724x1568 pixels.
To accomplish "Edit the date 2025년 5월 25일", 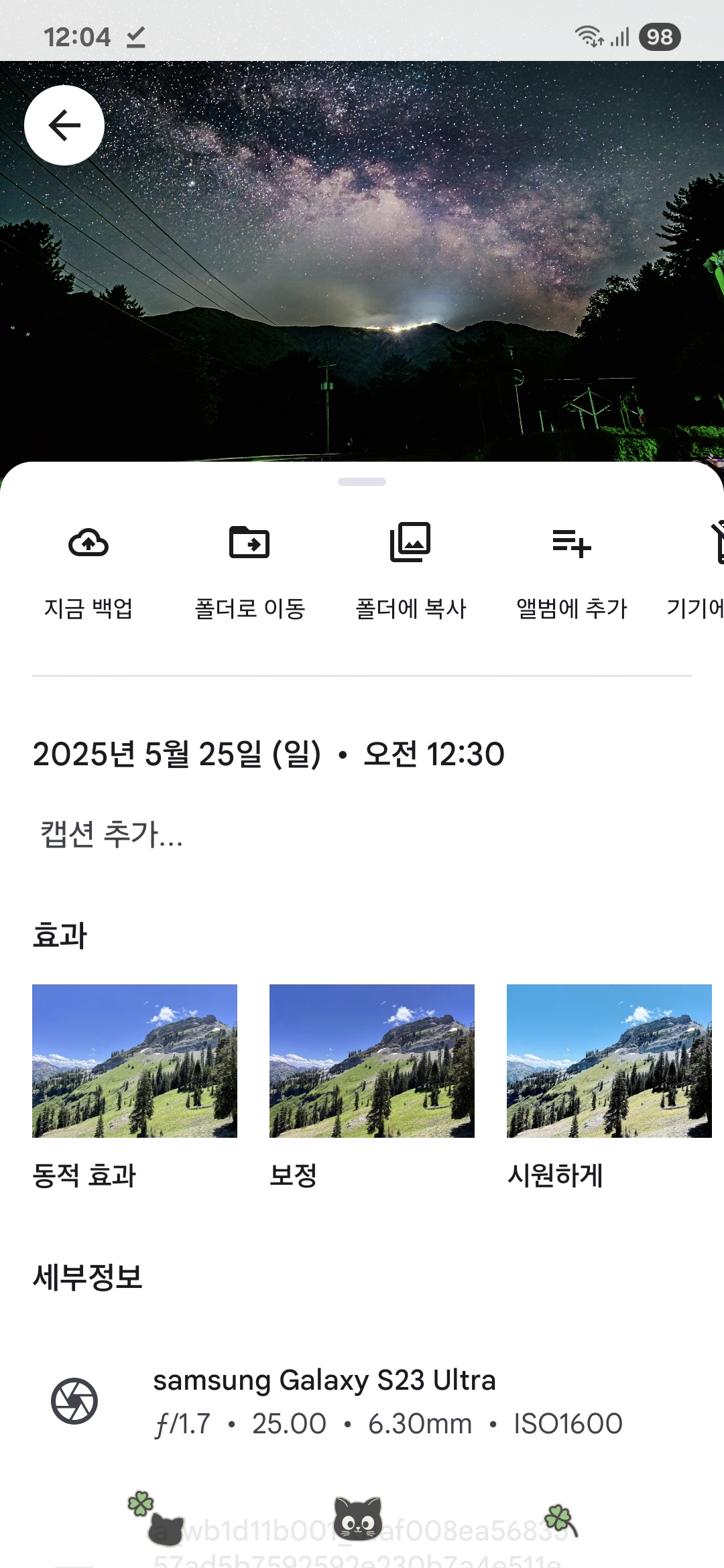I will tap(268, 754).
